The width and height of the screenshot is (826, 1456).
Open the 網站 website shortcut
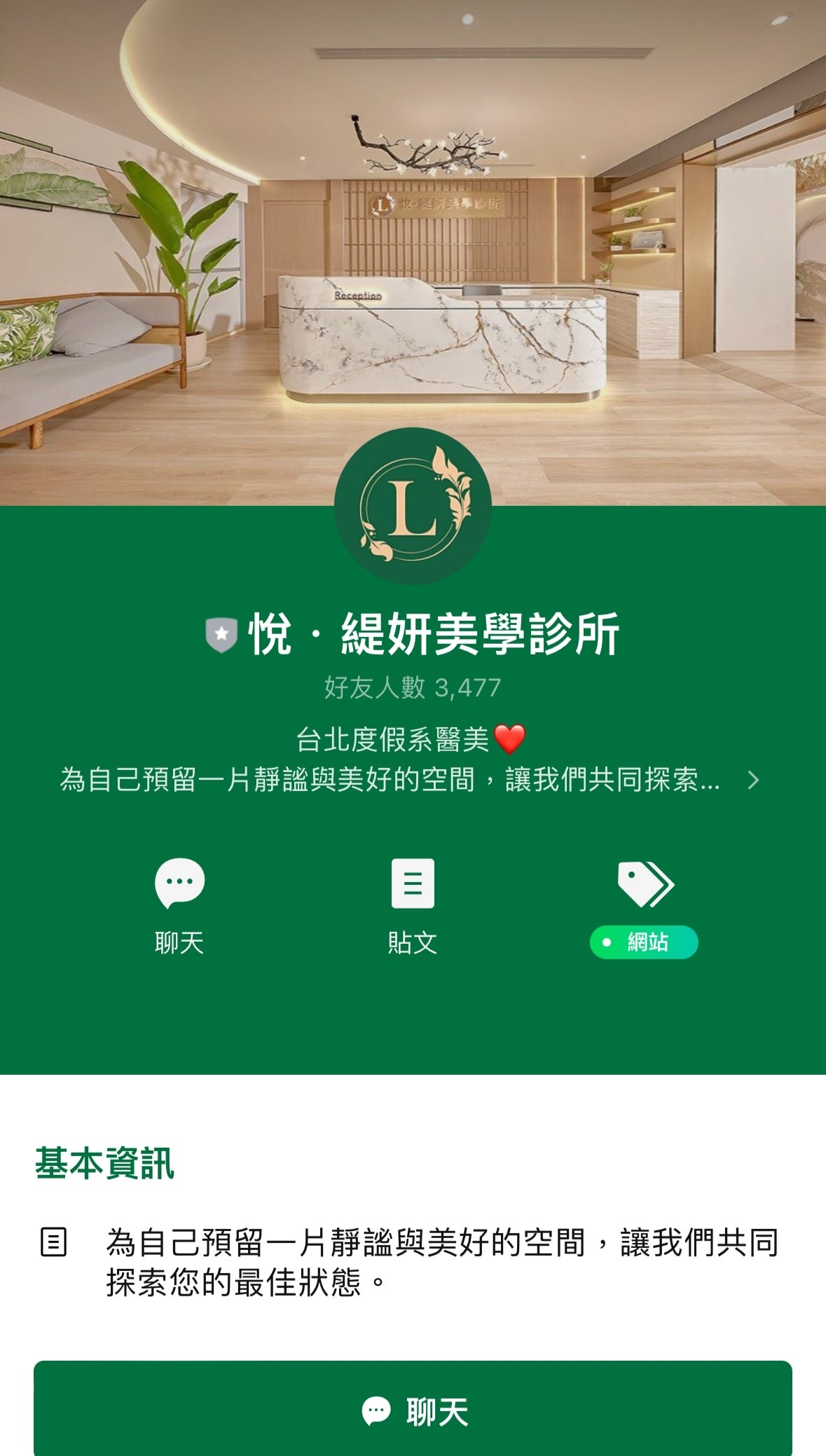tap(645, 886)
